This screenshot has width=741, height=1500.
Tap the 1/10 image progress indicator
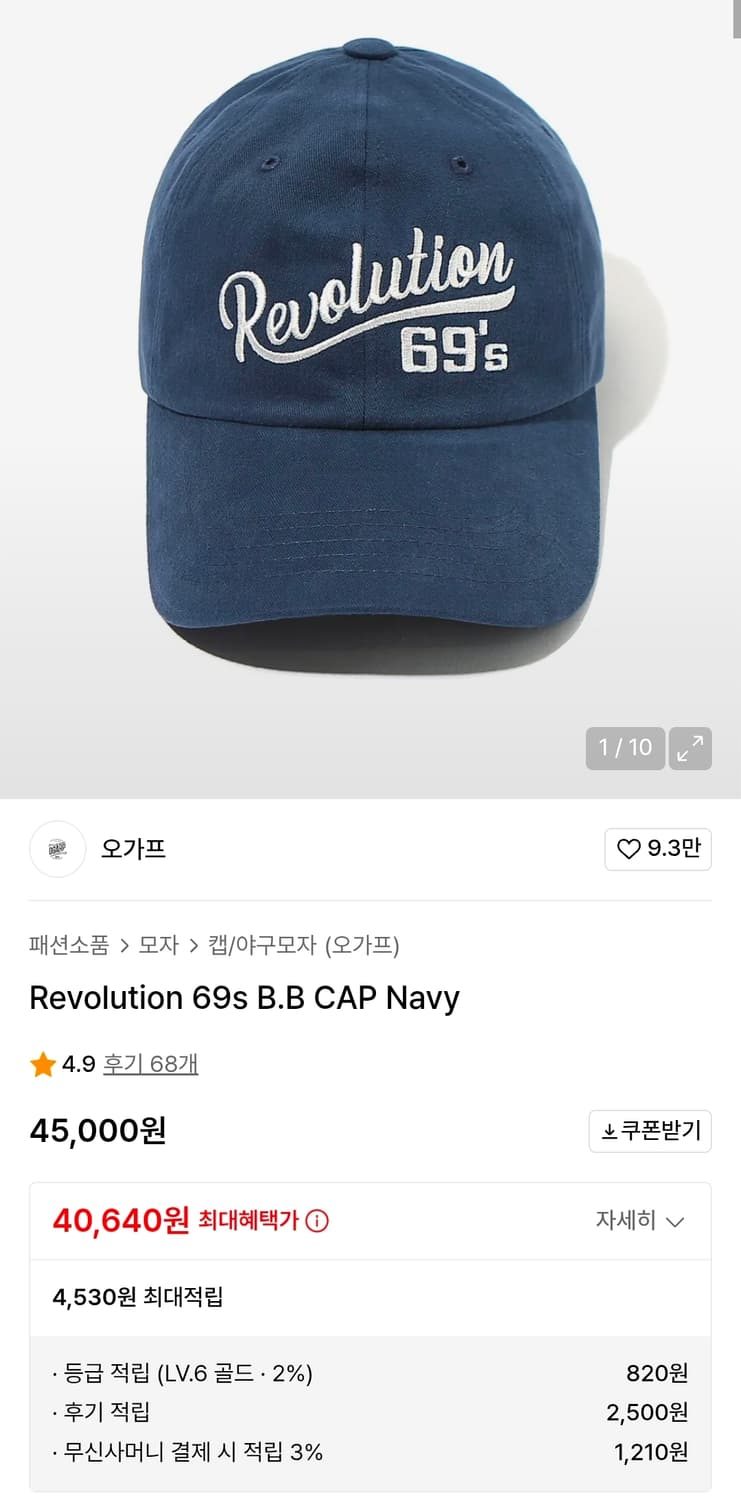pyautogui.click(x=624, y=748)
